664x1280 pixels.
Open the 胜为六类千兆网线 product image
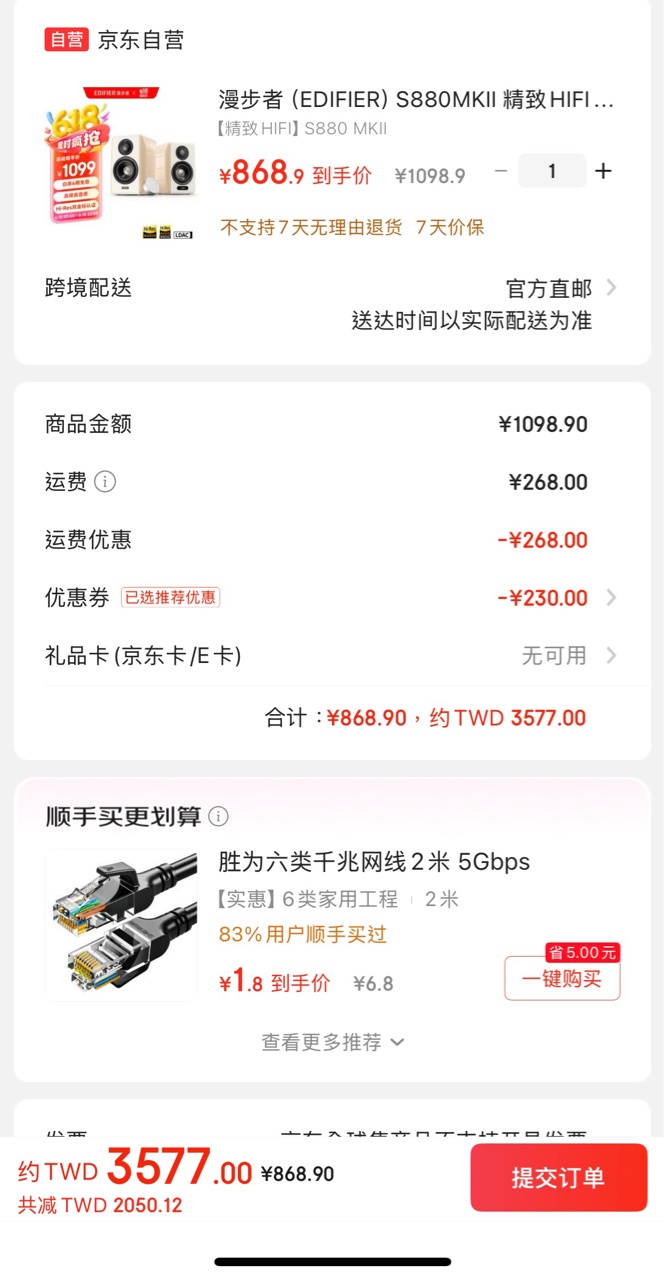[x=121, y=925]
